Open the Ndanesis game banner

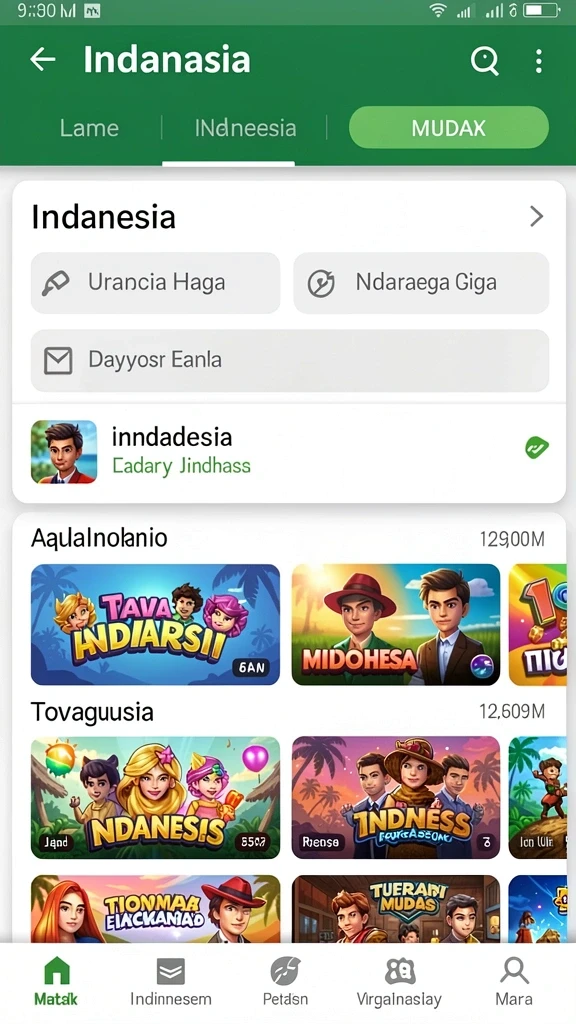155,797
